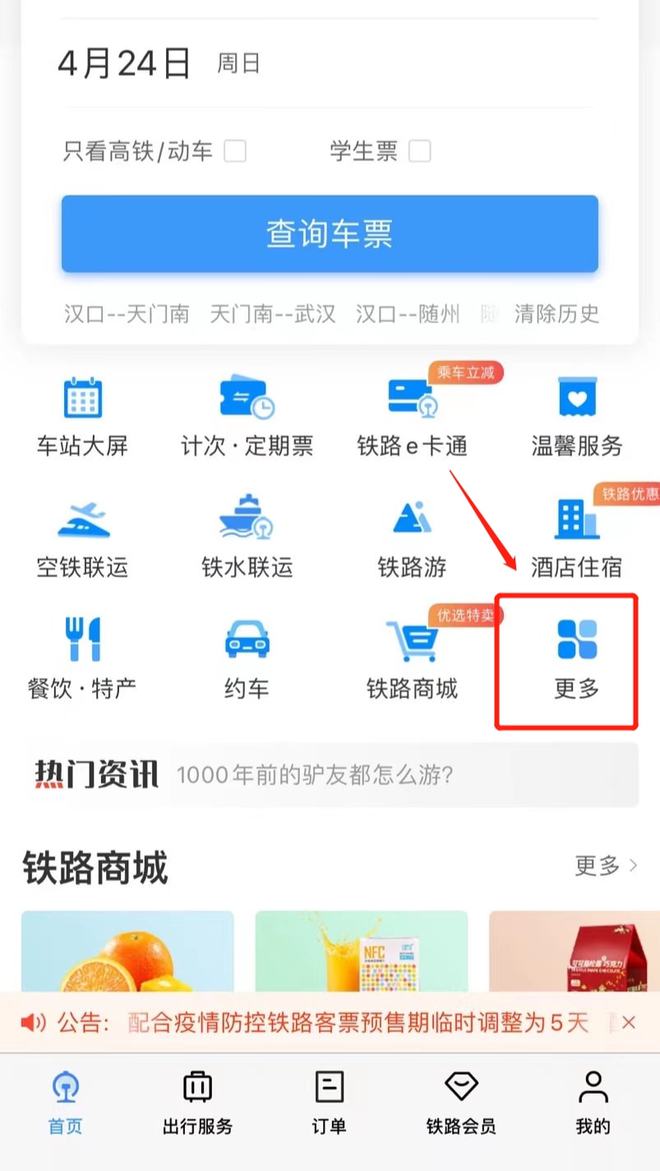The image size is (660, 1171).
Task: Tap the 查询车票 search button
Action: [329, 234]
